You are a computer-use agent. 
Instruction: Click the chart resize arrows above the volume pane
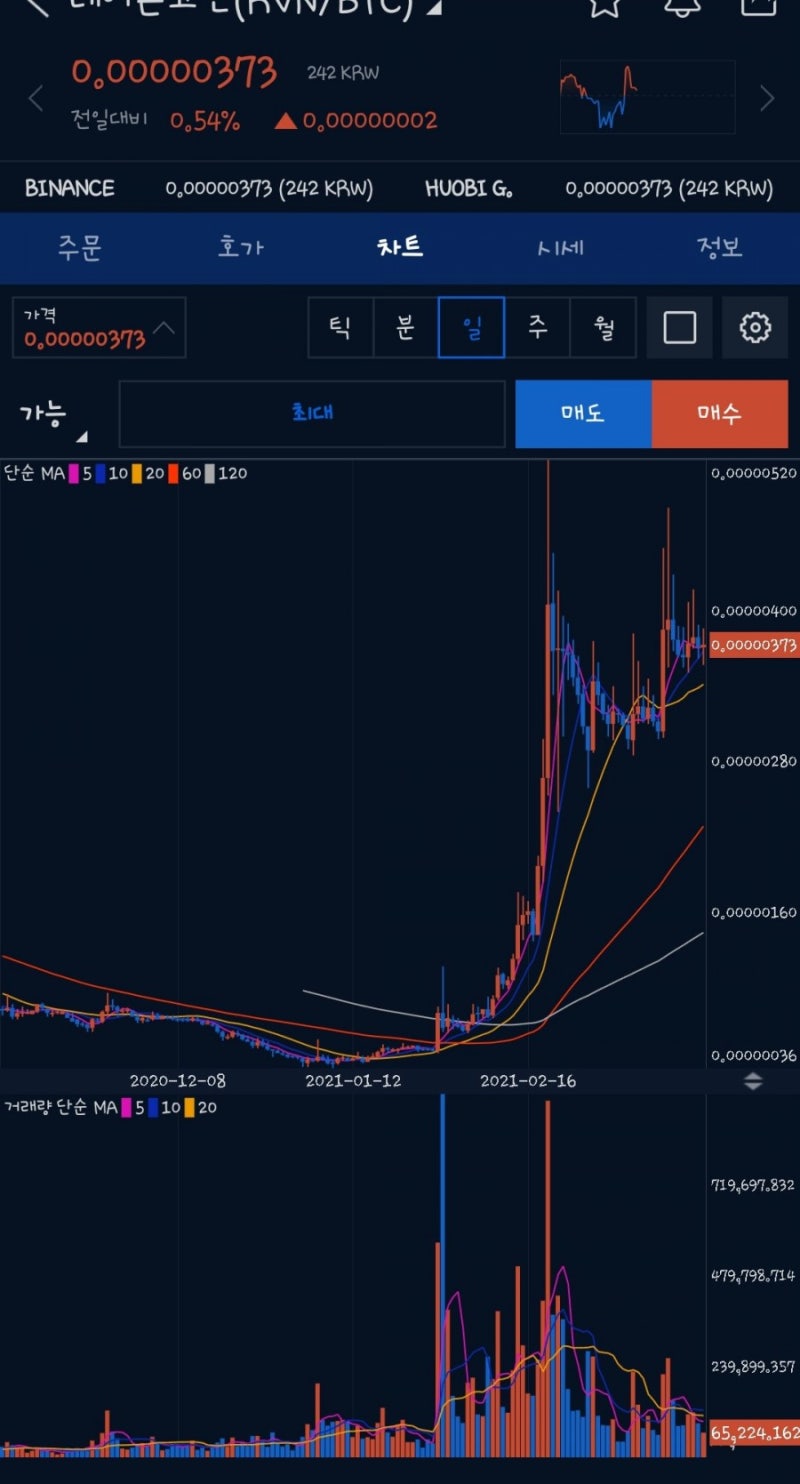753,1081
